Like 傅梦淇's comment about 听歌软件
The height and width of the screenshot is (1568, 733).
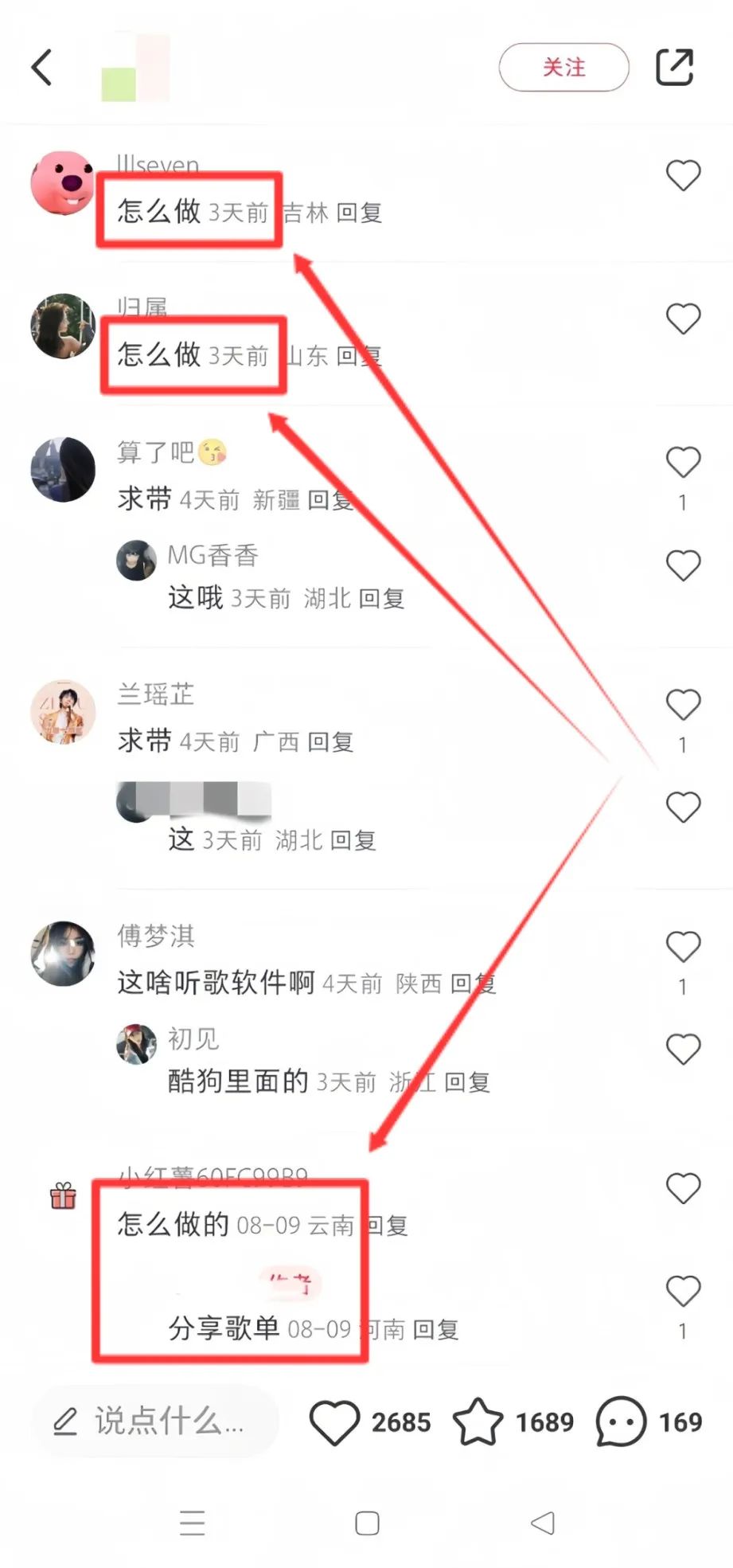click(x=683, y=946)
